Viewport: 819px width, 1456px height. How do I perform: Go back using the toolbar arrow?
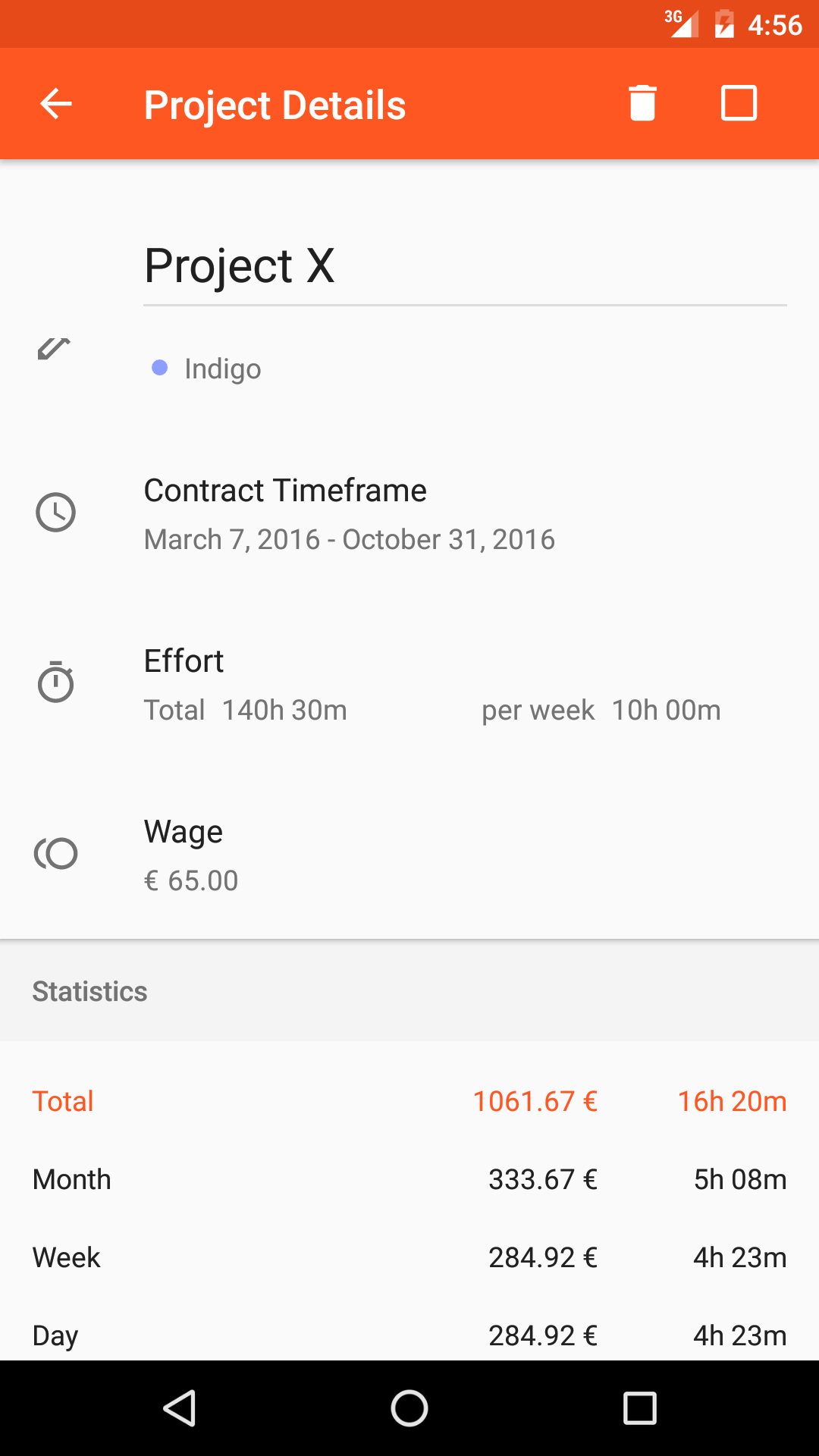[56, 104]
